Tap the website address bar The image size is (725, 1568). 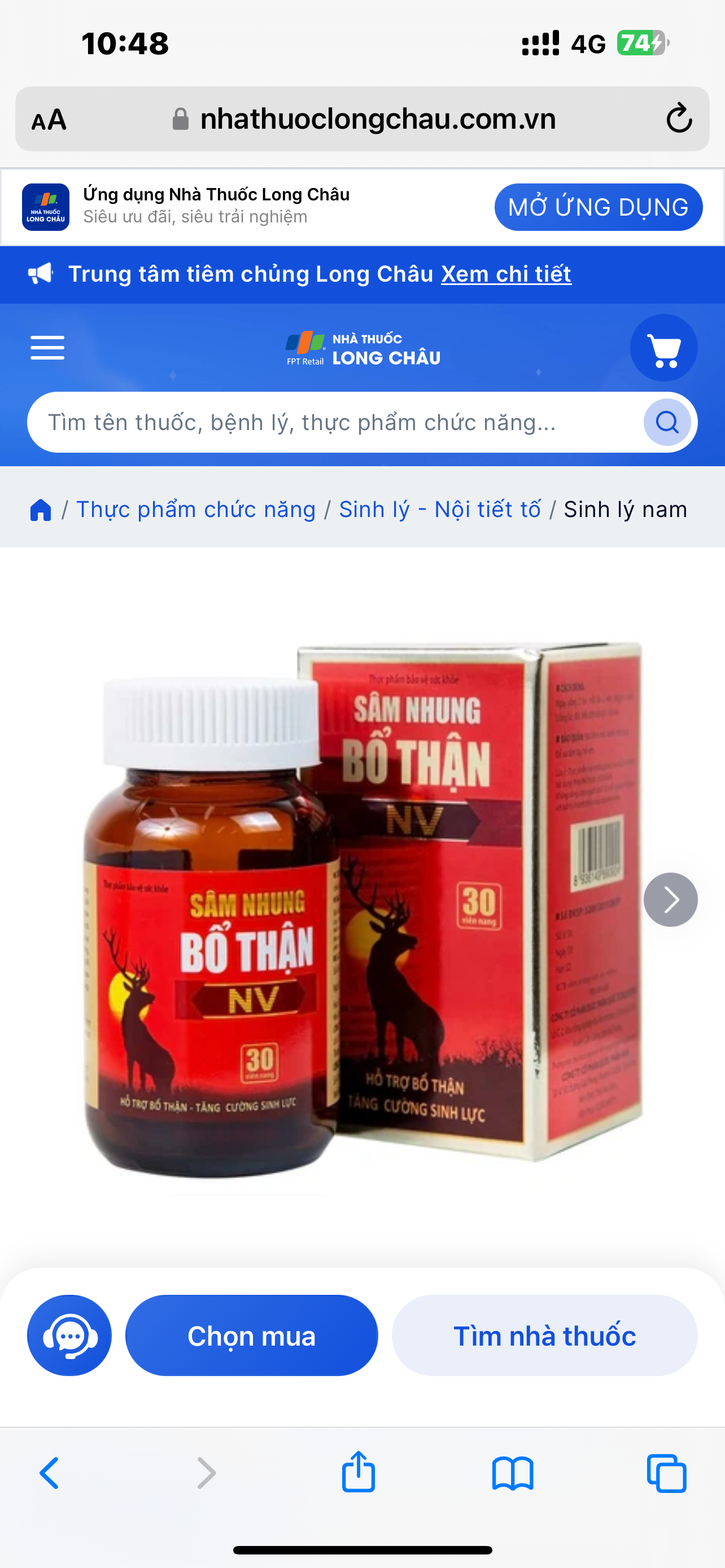pos(377,119)
